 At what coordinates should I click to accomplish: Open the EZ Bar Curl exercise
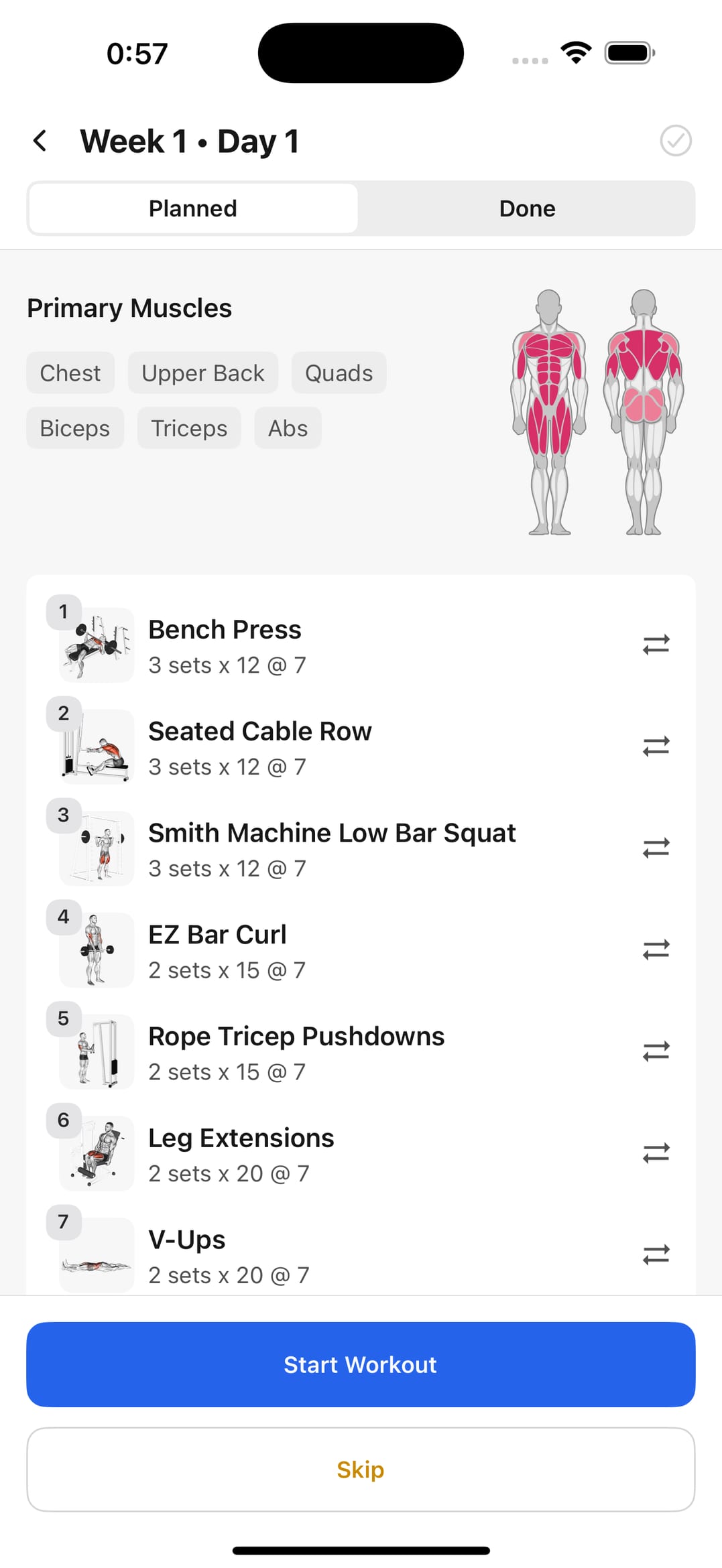pos(217,935)
